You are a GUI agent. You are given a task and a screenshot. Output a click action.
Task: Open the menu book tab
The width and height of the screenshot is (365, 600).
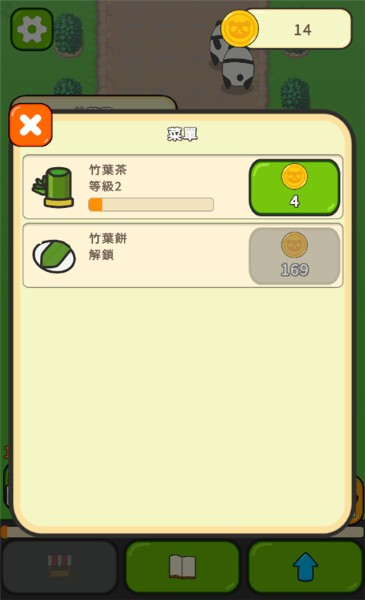[182, 567]
